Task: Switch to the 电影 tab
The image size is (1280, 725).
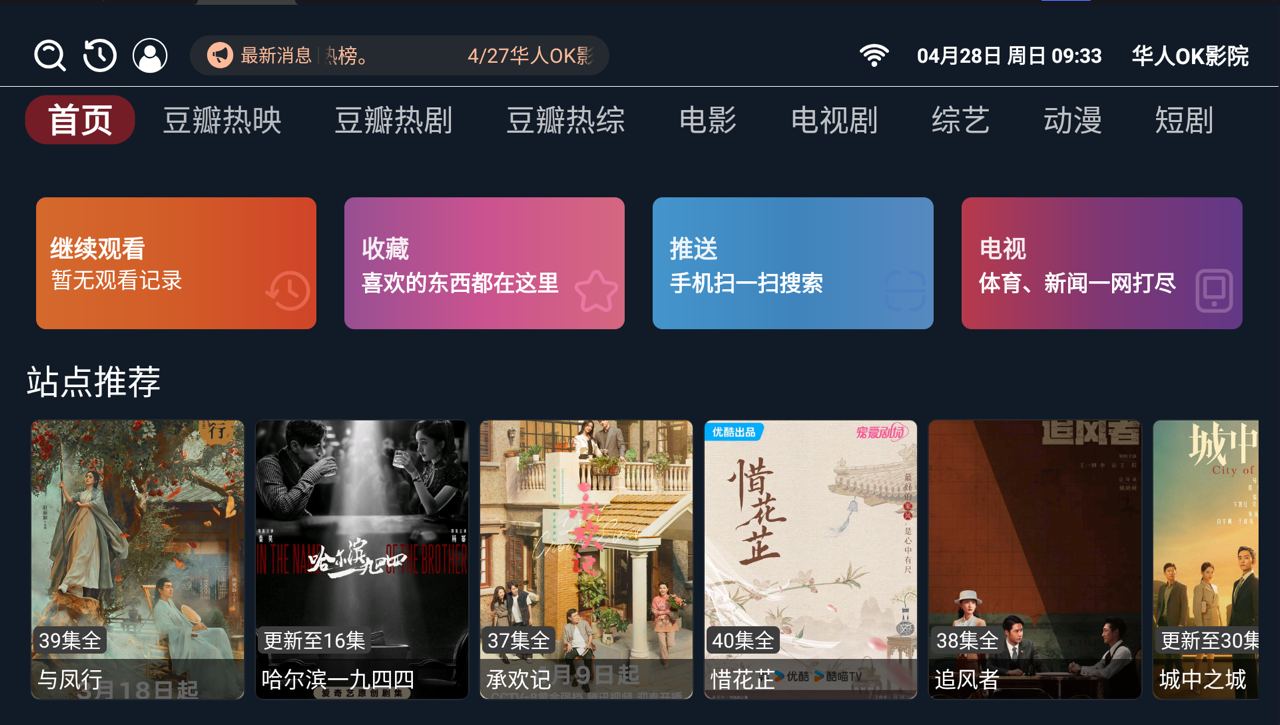Action: click(x=707, y=120)
